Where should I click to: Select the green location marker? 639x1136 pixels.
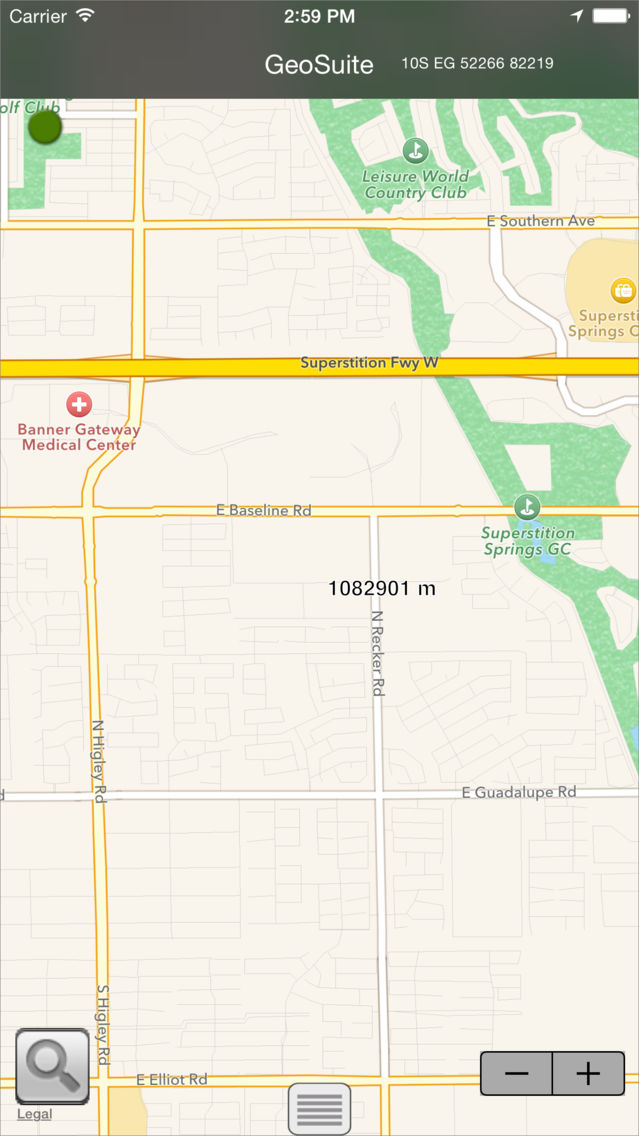(x=45, y=127)
